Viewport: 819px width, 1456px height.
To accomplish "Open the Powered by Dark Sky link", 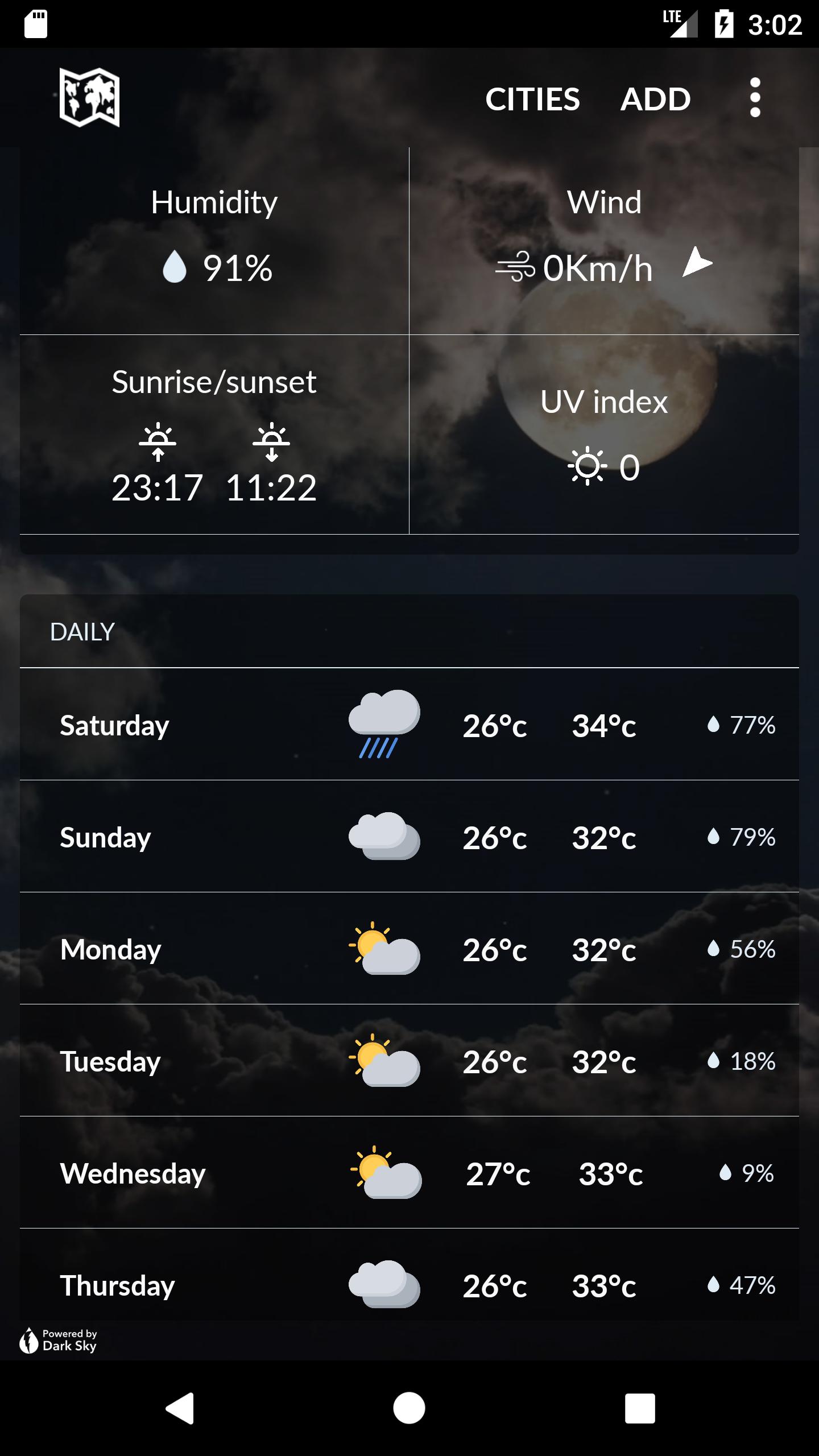I will tap(58, 1340).
